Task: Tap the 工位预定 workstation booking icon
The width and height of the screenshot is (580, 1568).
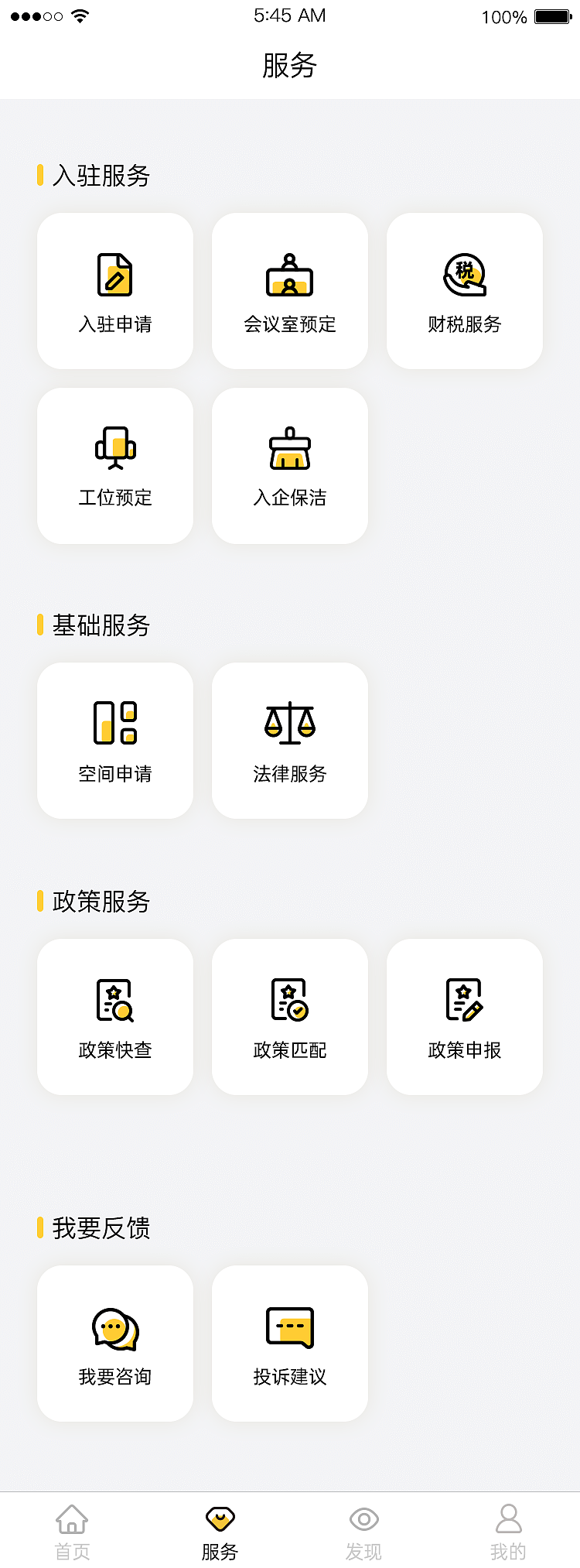Action: (x=114, y=464)
